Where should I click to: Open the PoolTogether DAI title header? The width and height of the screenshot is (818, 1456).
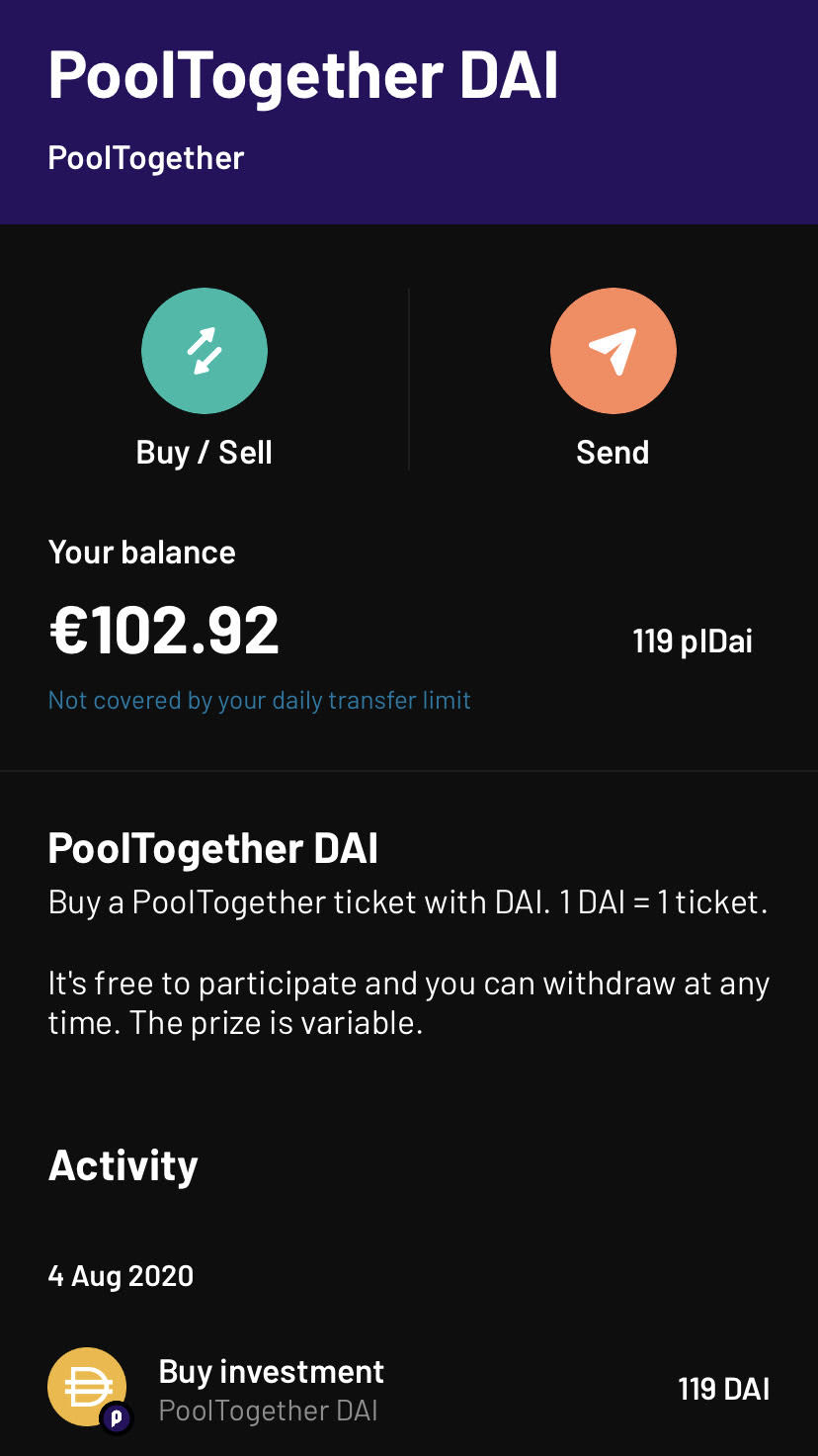click(x=303, y=74)
